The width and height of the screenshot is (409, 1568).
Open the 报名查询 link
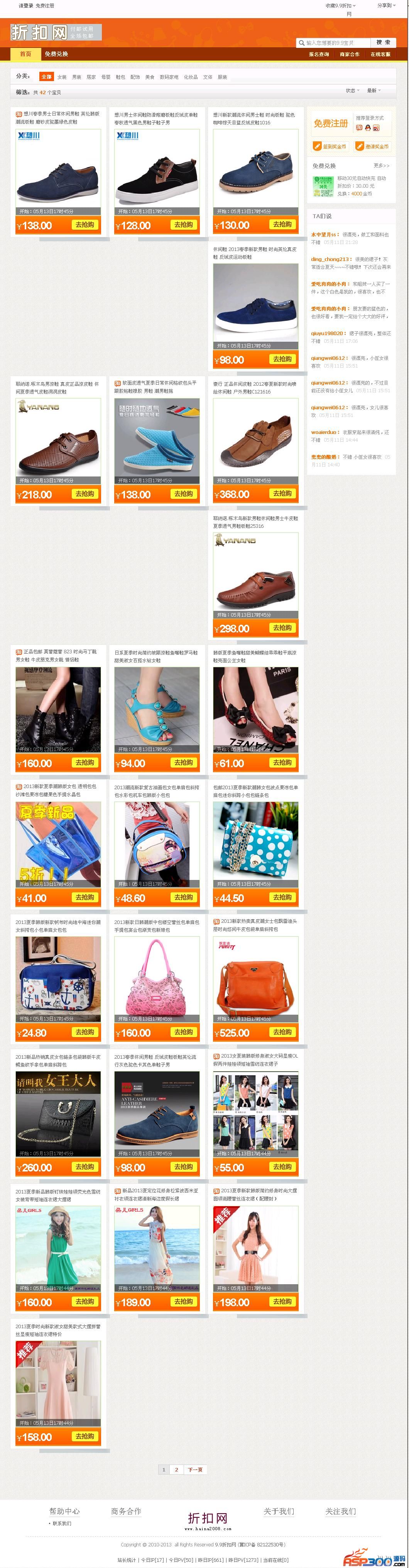click(x=318, y=55)
